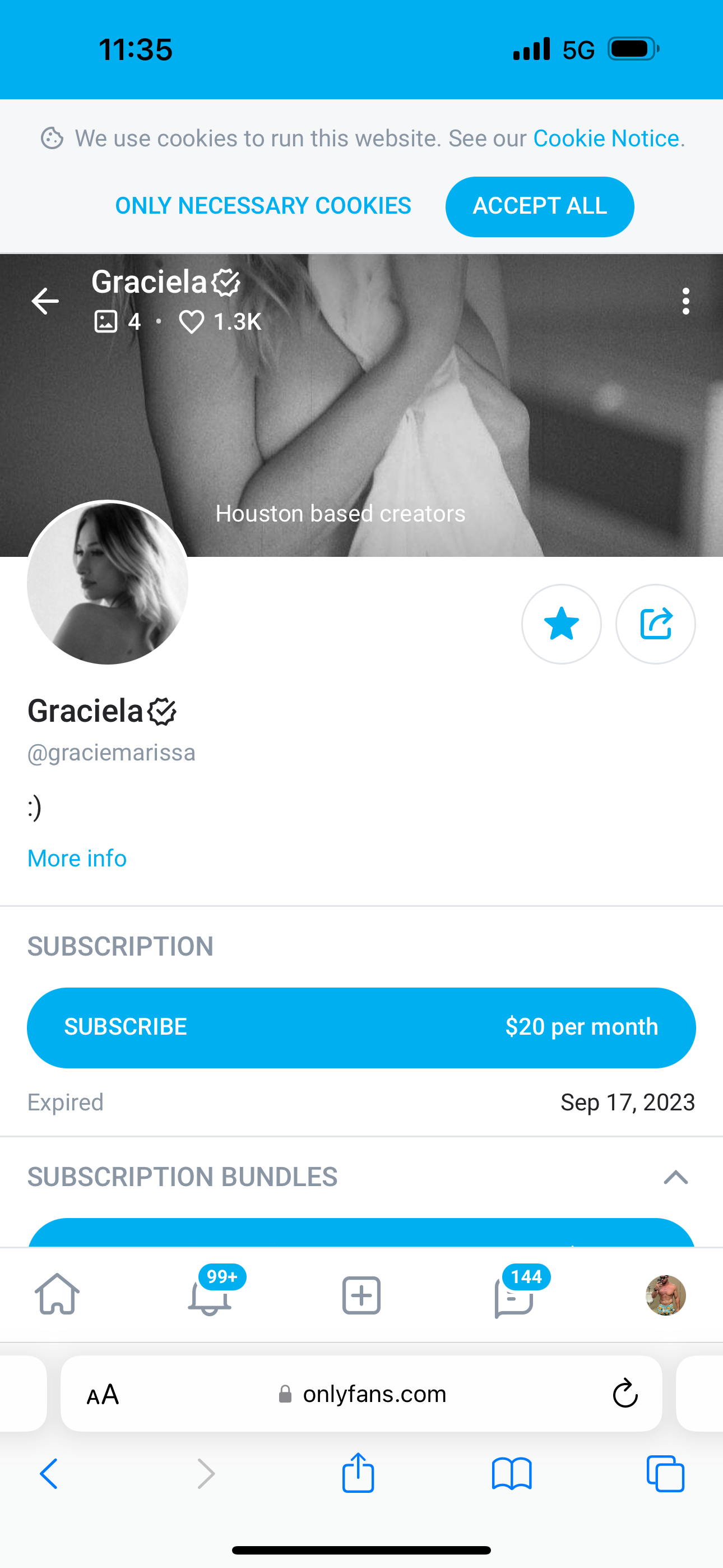Create a new post with the plus
Viewport: 723px width, 1568px height.
coord(361,1295)
